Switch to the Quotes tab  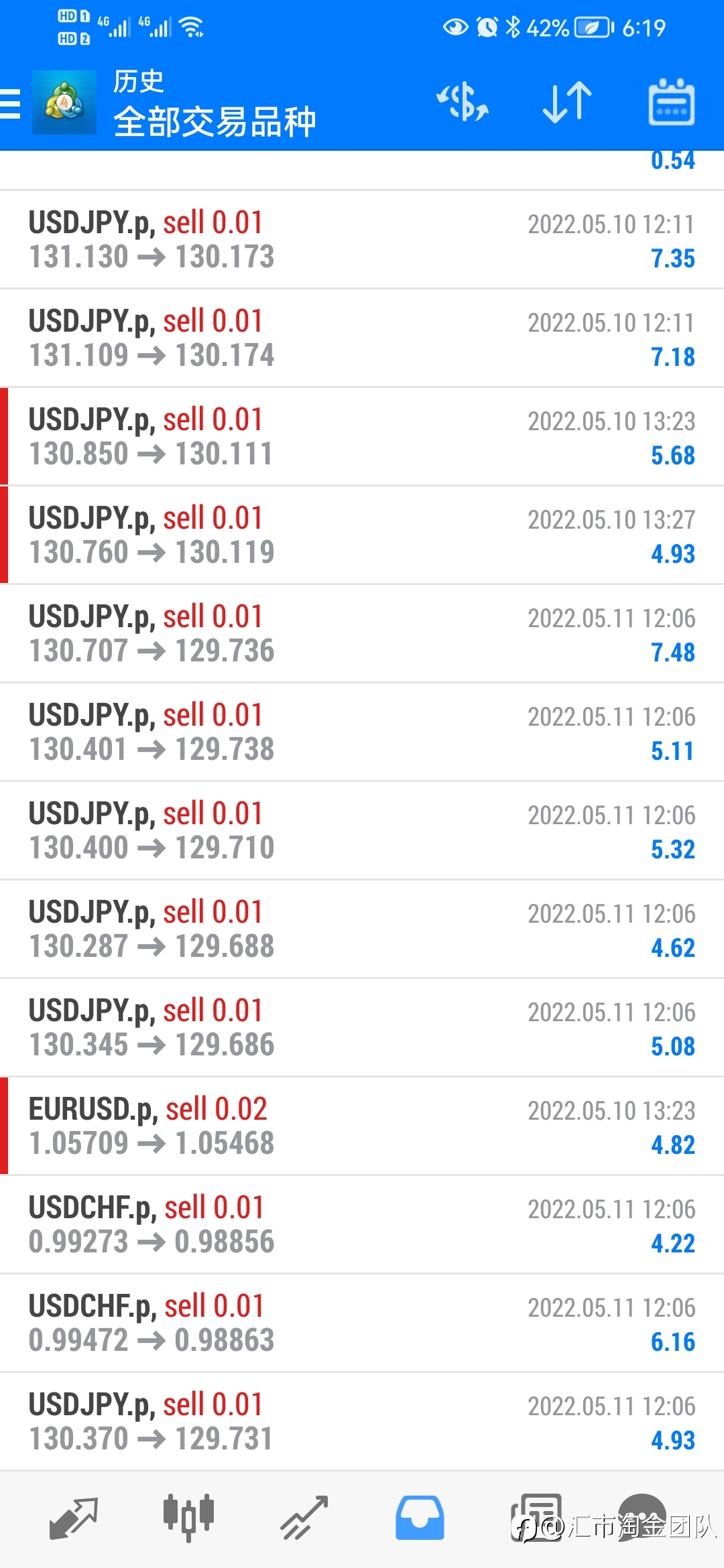74,1518
